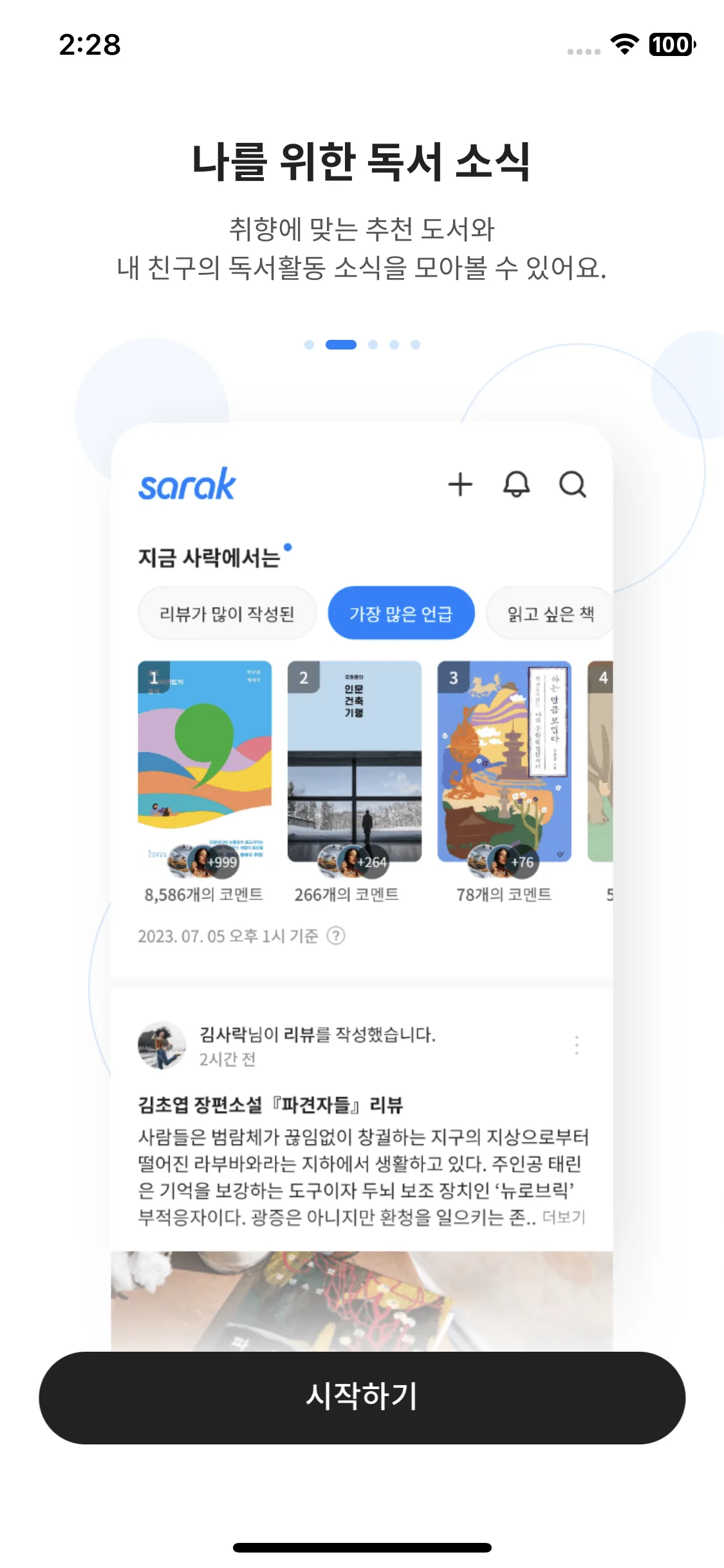The width and height of the screenshot is (724, 1568).
Task: Select the first onboarding page indicator dot
Action: coord(309,344)
